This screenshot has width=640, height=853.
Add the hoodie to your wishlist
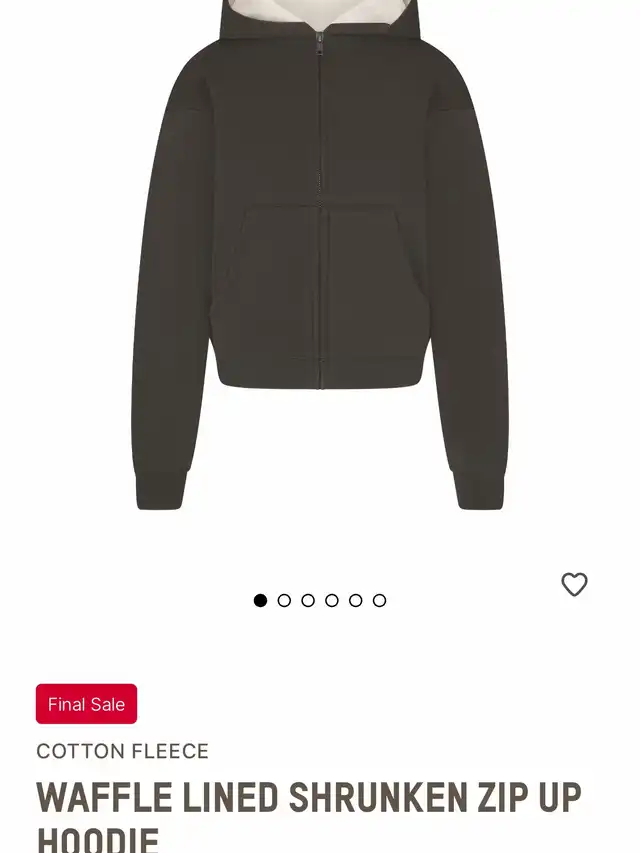click(574, 584)
